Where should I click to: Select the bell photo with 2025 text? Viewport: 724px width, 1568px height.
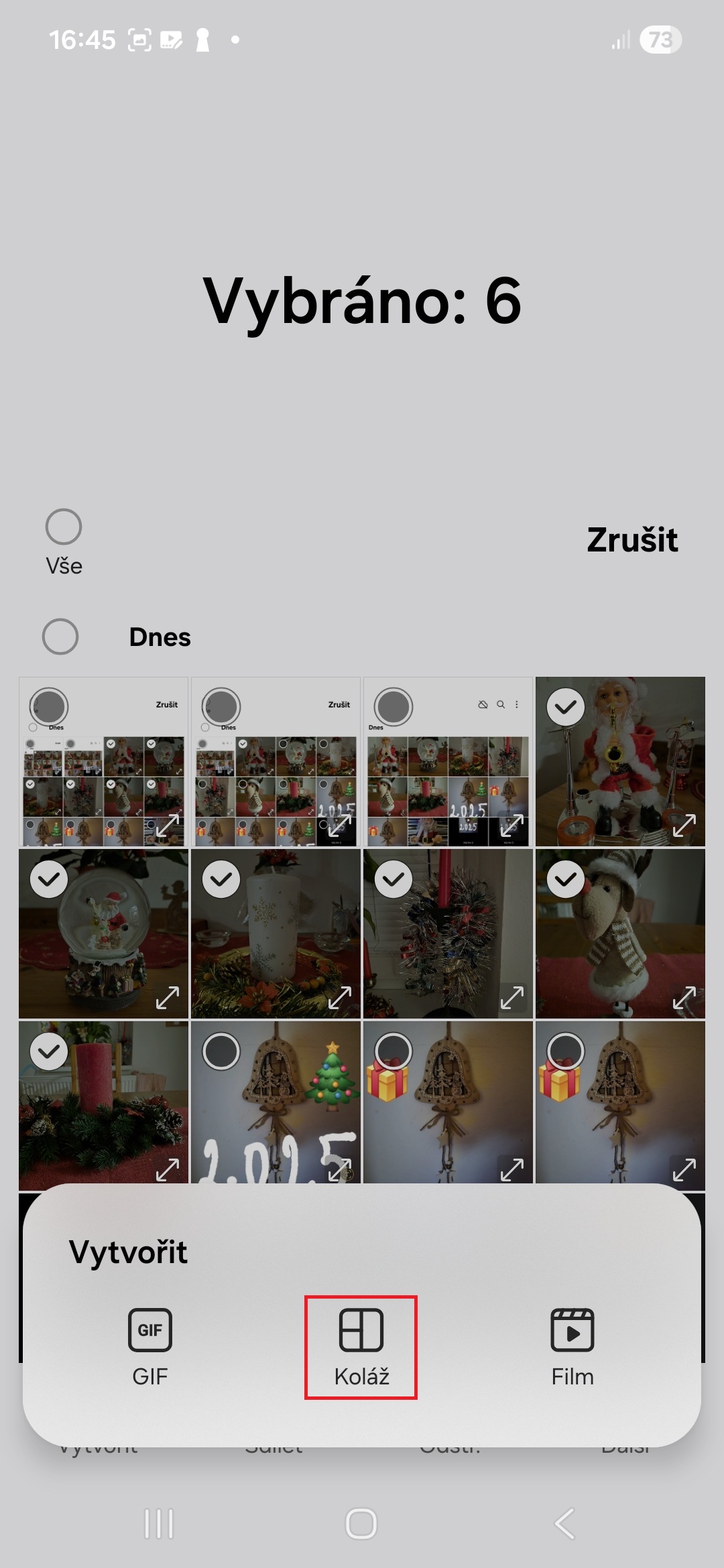point(221,1051)
